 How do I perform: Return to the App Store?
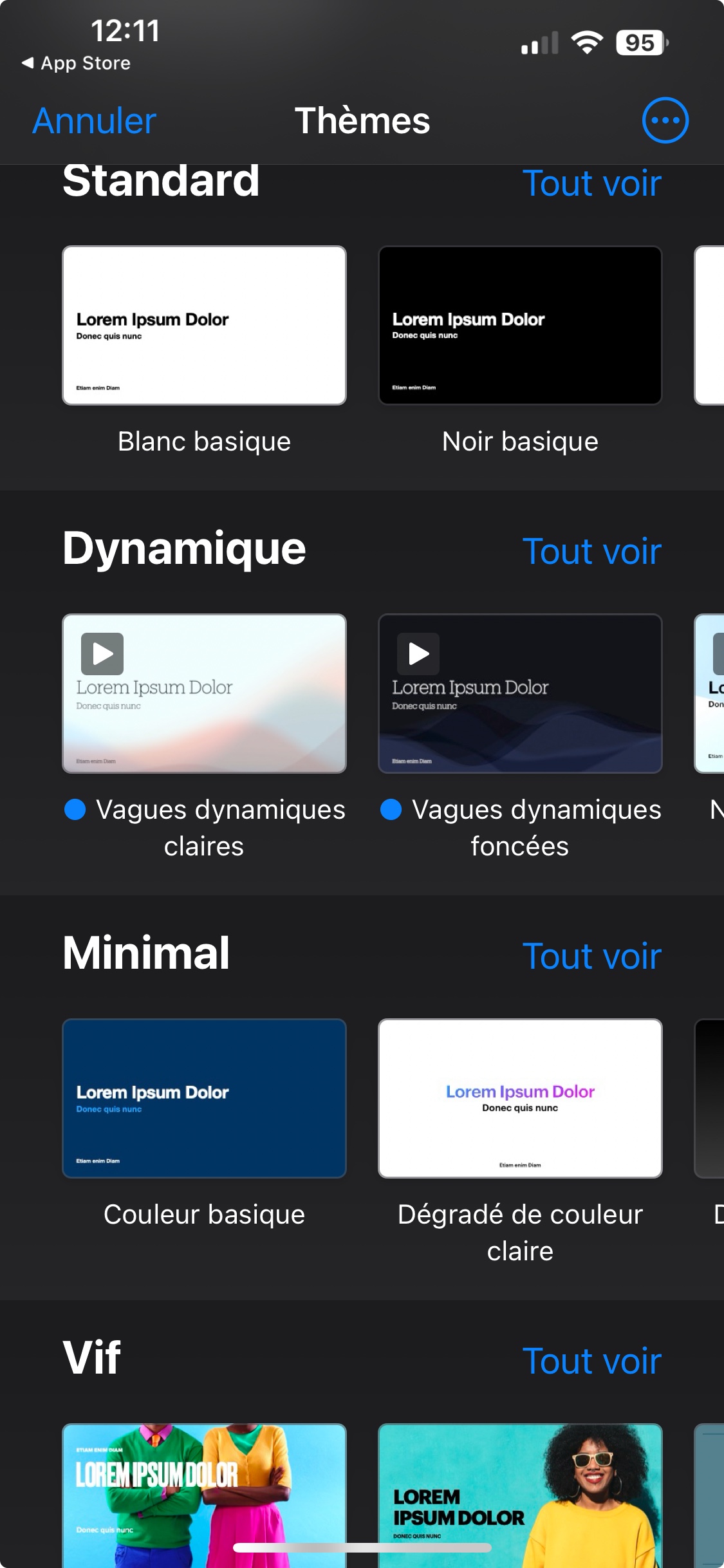pyautogui.click(x=76, y=63)
